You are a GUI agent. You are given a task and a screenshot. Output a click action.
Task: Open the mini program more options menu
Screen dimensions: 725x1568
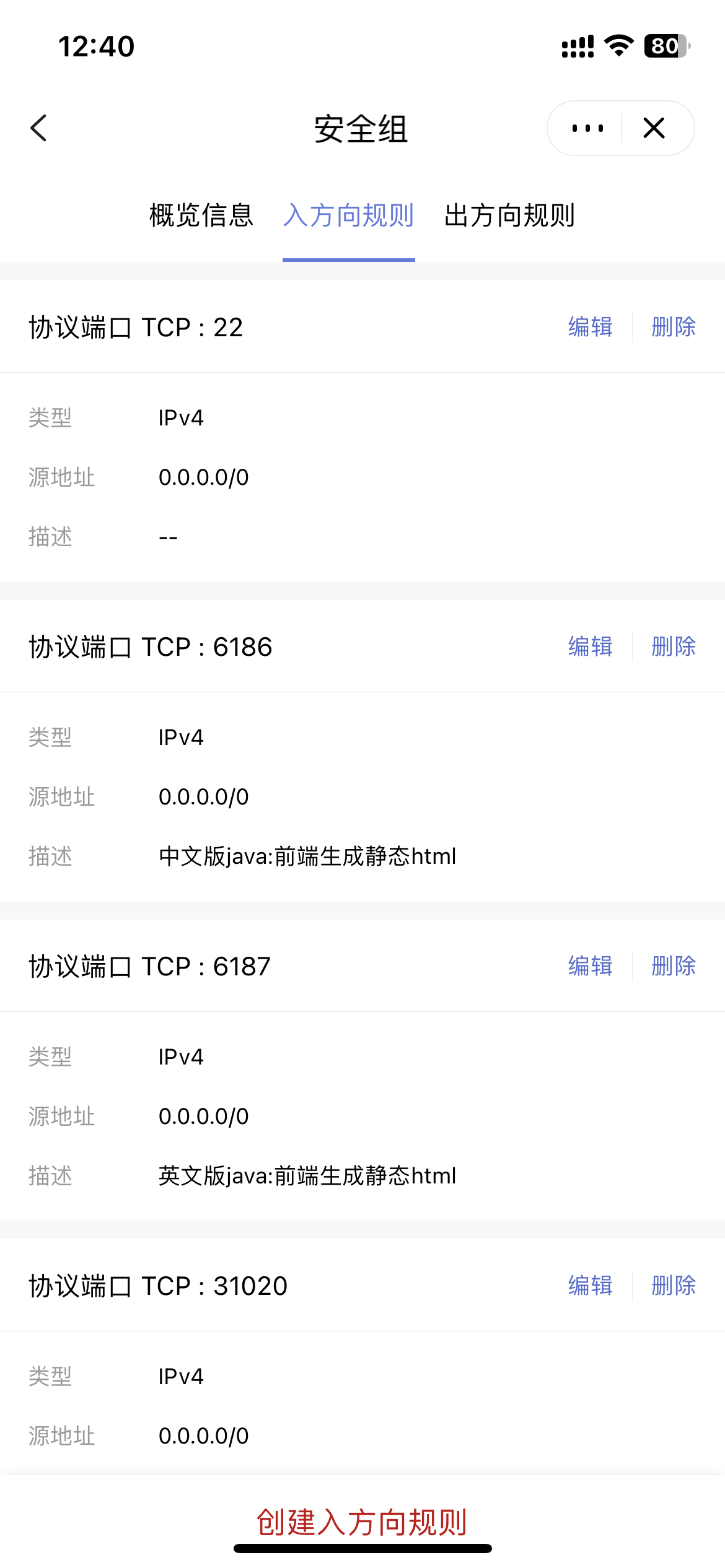587,129
